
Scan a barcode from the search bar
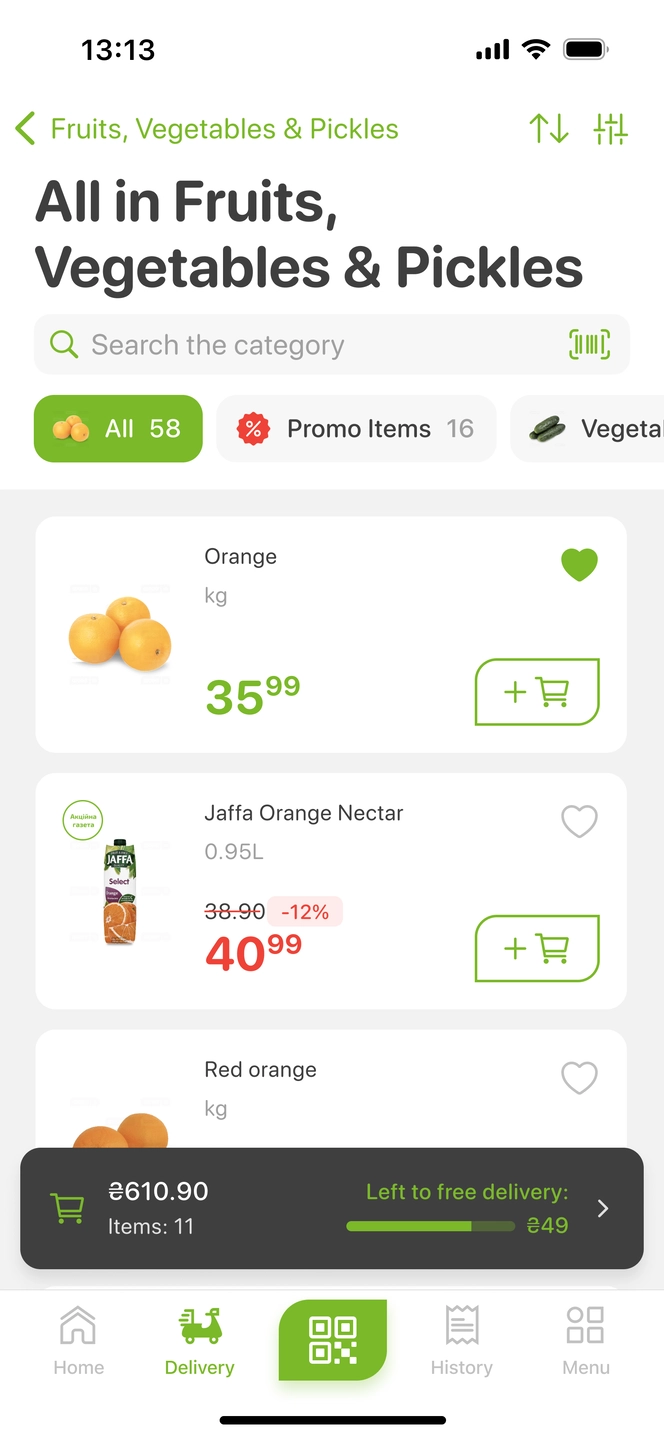click(589, 345)
